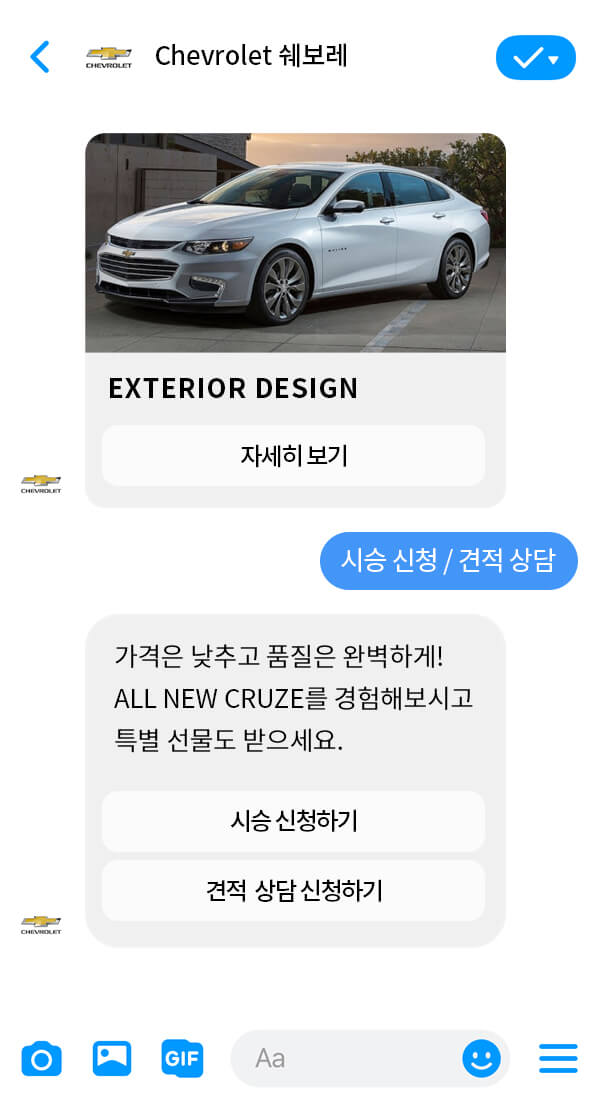Open the GIF picker
This screenshot has width=600, height=1100.
tap(182, 1058)
